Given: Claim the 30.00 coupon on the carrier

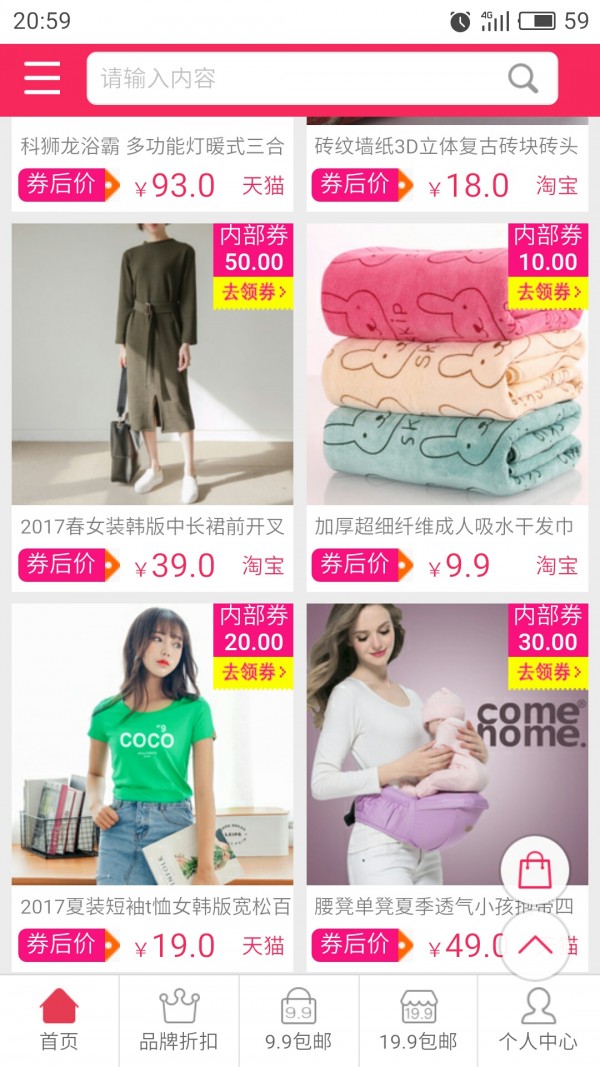Looking at the screenshot, I should pos(548,672).
